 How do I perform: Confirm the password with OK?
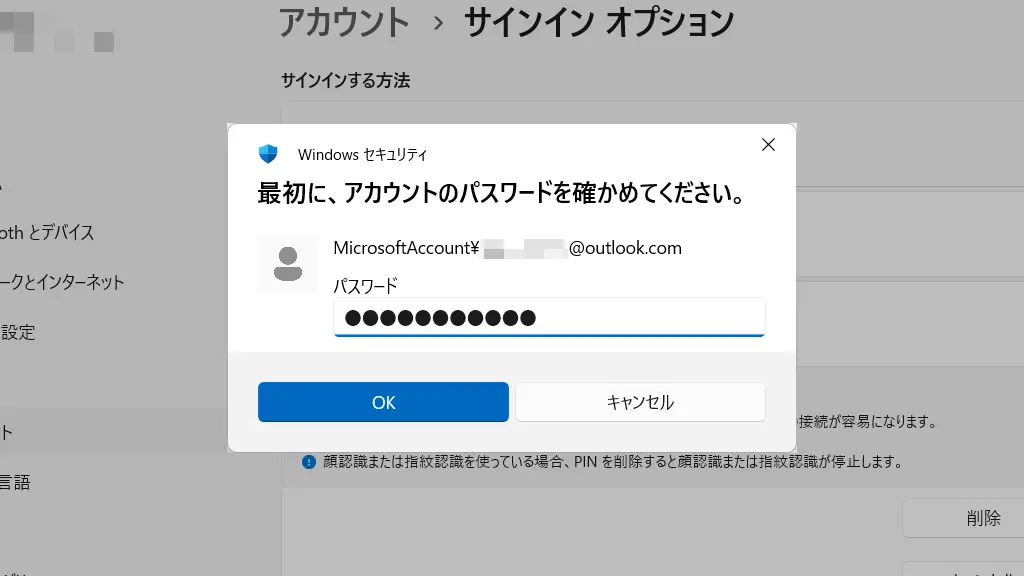[383, 402]
